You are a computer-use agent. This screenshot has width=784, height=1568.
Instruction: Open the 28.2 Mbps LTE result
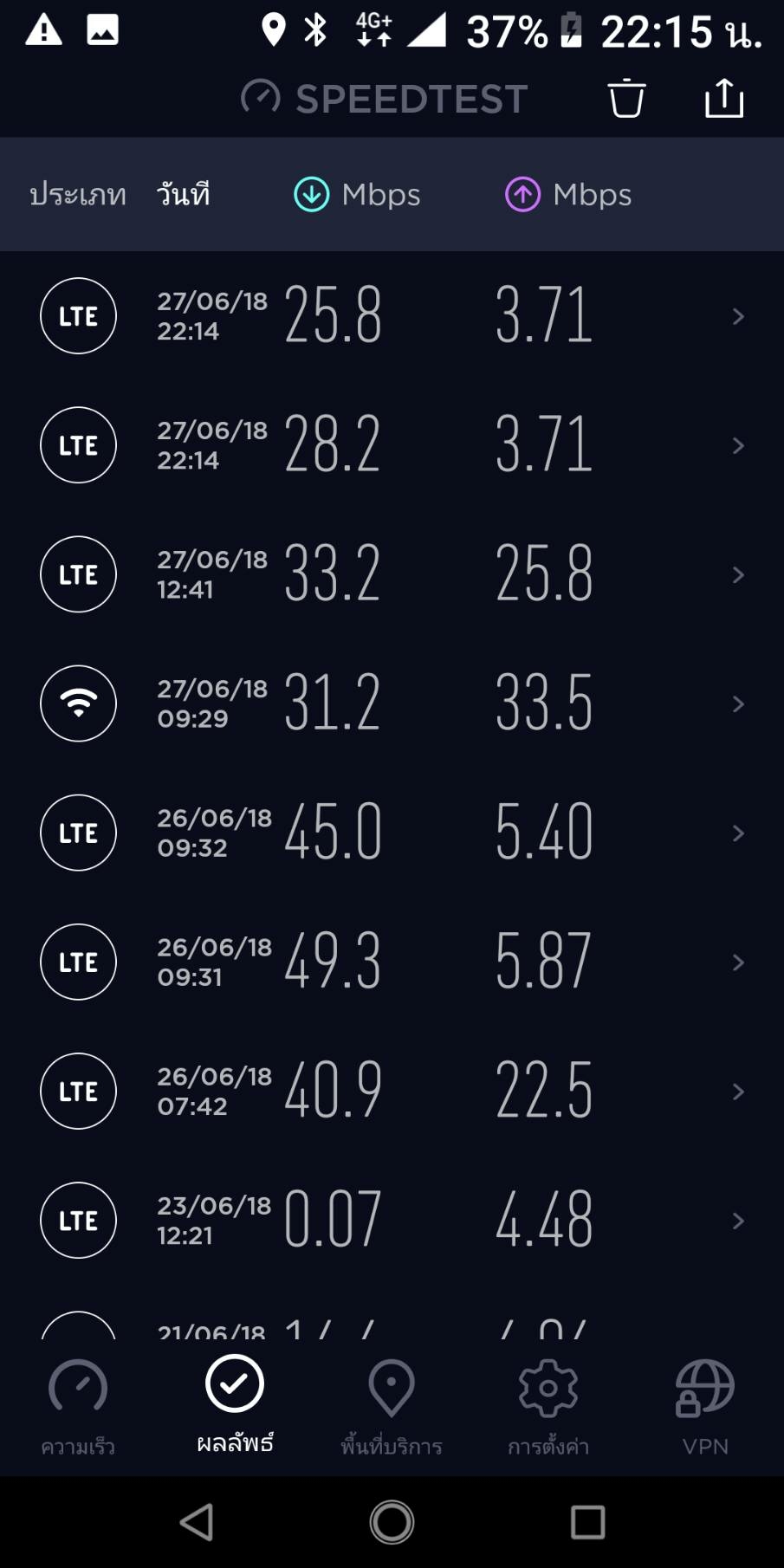(x=392, y=444)
